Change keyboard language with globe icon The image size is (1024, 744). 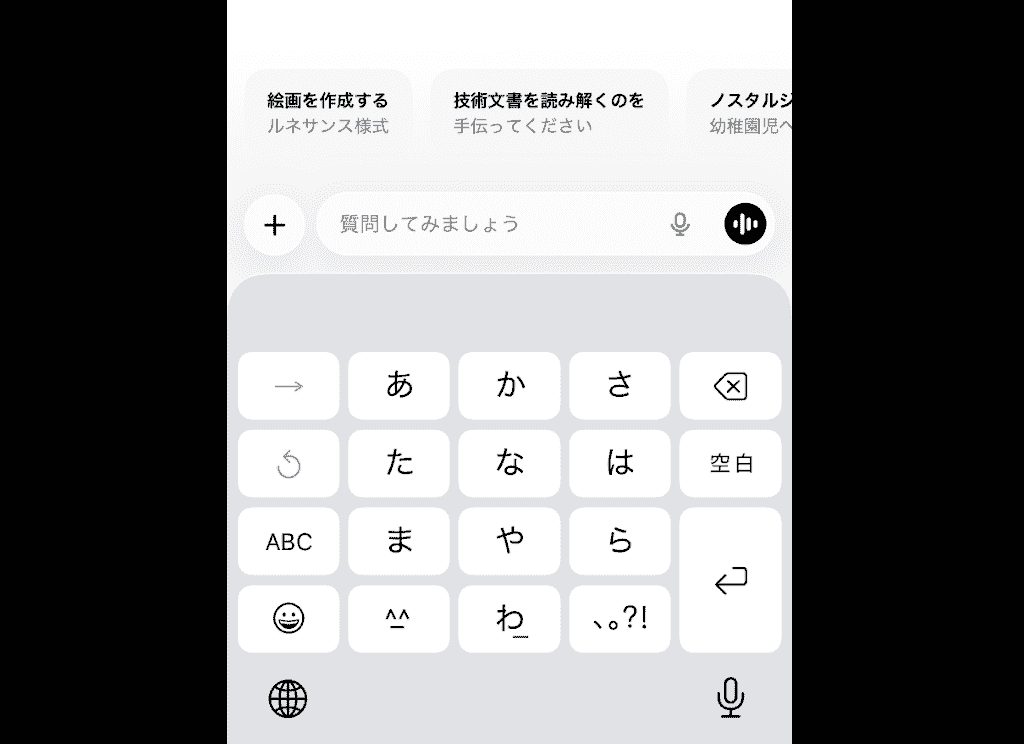tap(288, 698)
